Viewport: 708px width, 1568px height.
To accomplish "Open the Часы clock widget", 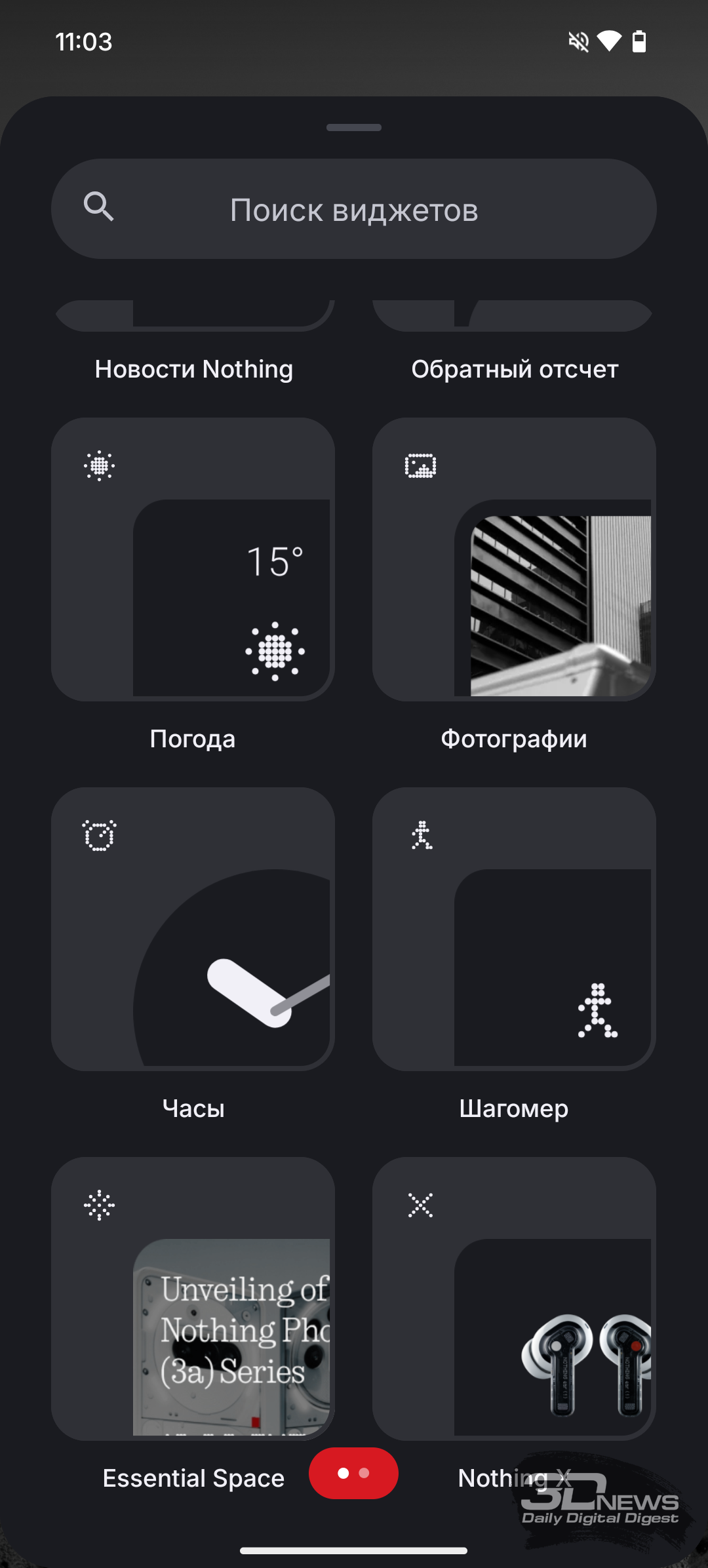I will pos(193,929).
